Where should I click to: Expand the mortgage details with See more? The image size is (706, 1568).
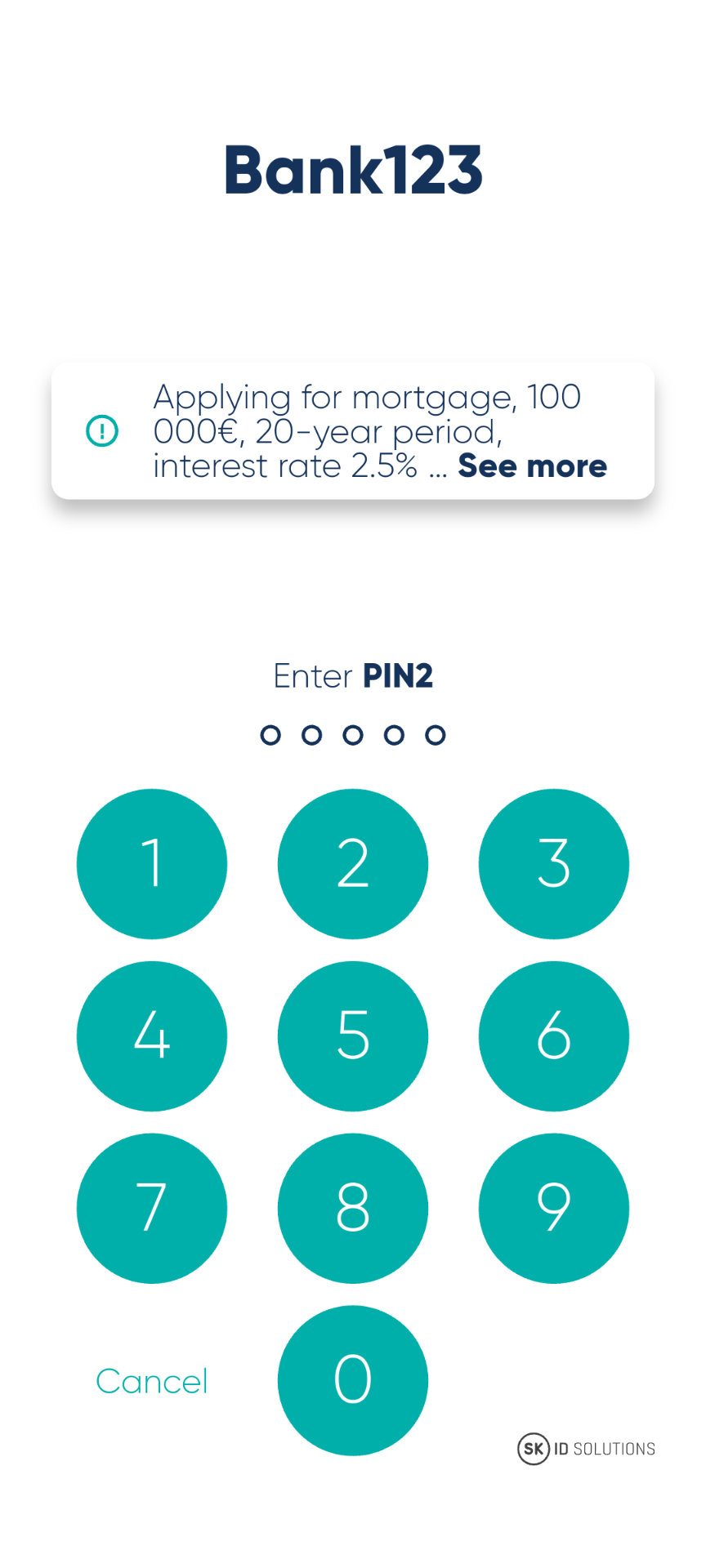(532, 466)
